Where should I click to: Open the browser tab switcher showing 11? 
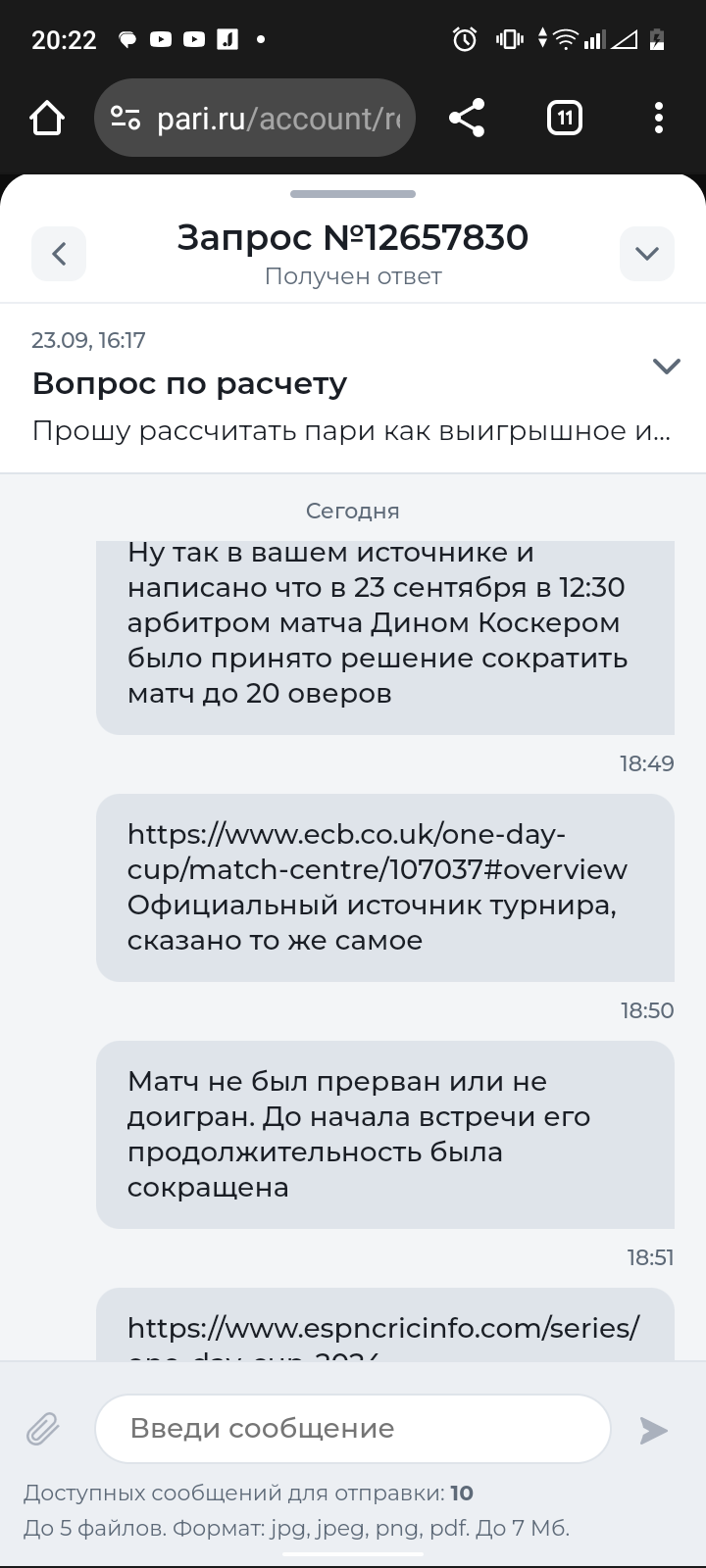564,119
